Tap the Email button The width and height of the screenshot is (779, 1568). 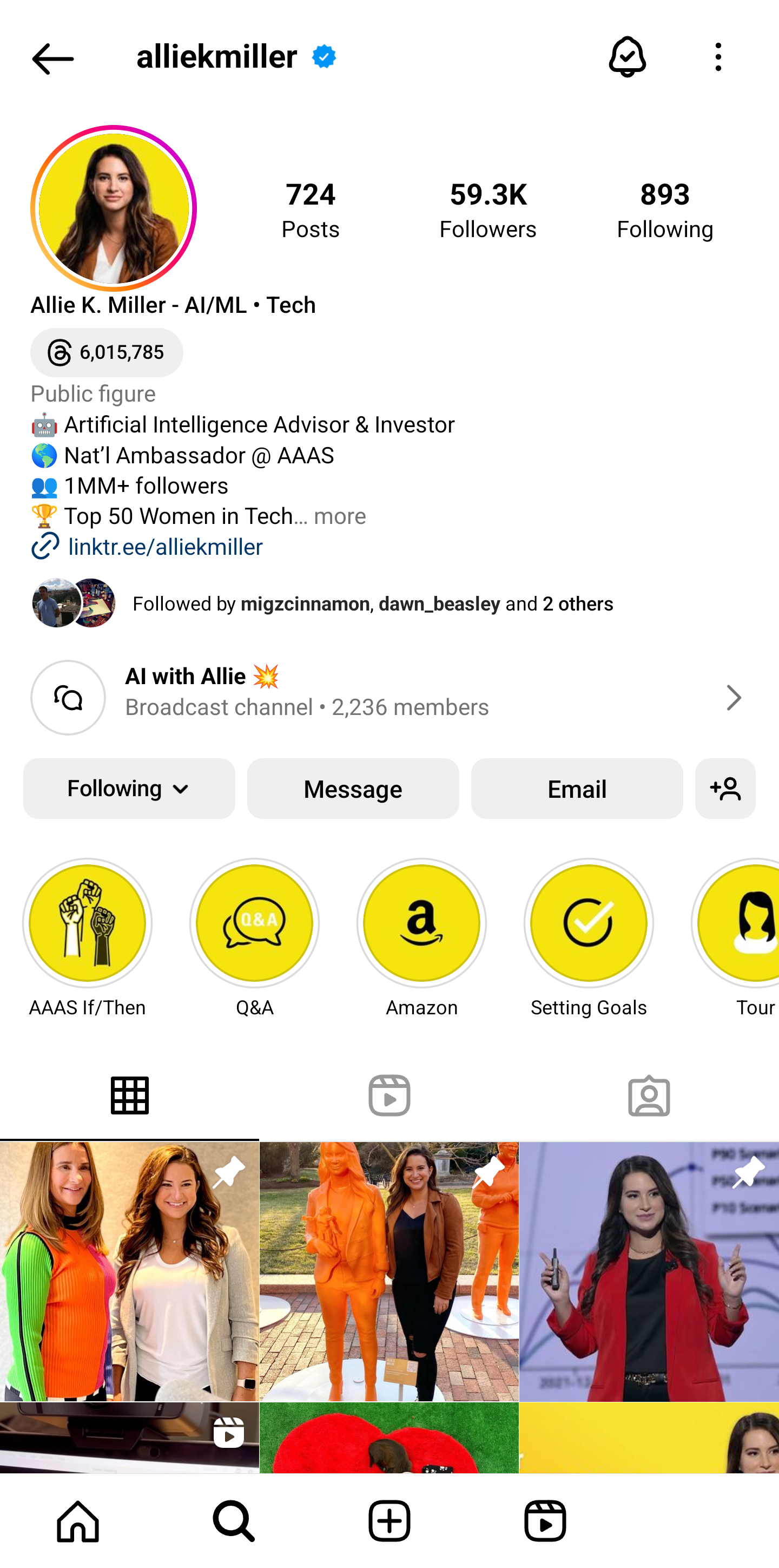point(577,789)
